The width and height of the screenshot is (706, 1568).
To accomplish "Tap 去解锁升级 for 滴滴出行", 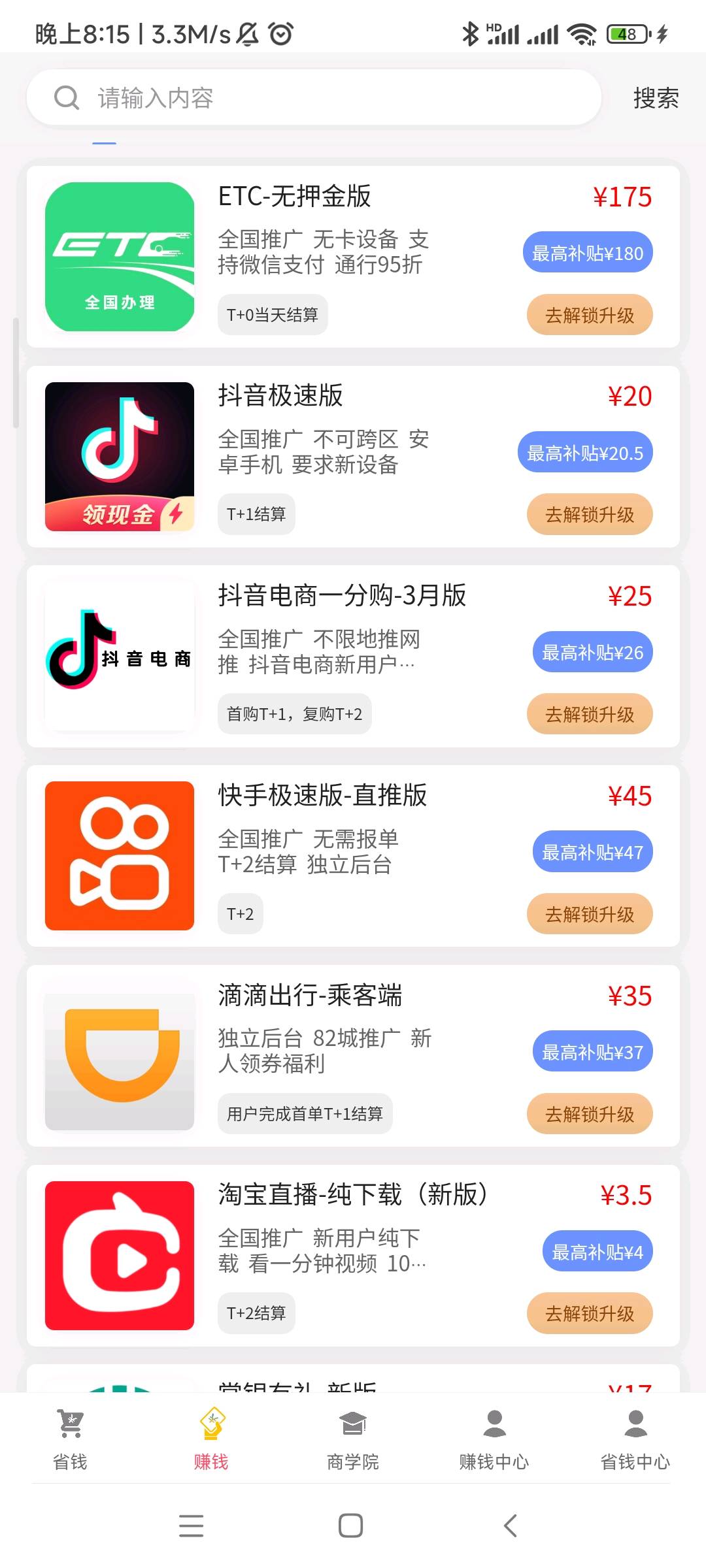I will point(590,1114).
